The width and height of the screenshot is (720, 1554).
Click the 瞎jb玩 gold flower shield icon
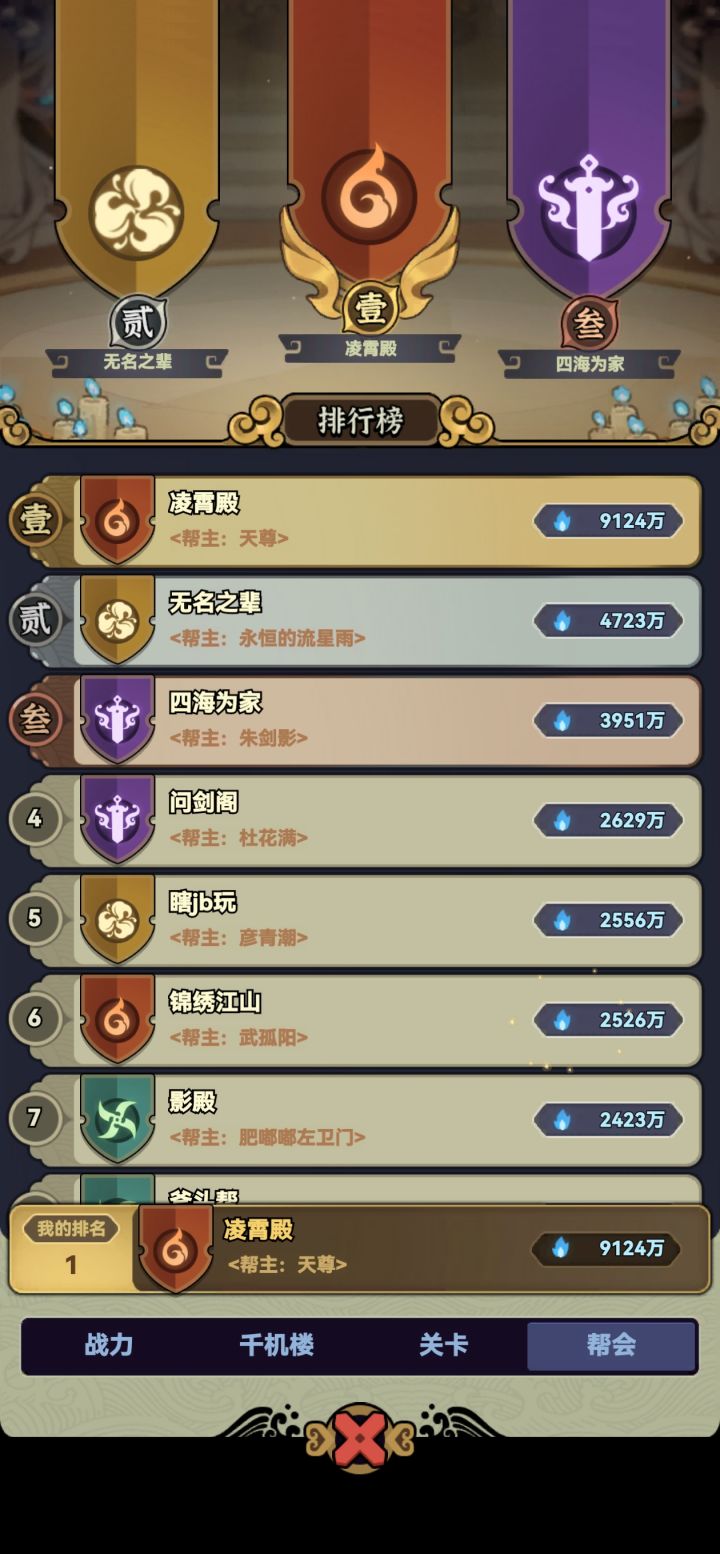point(117,920)
